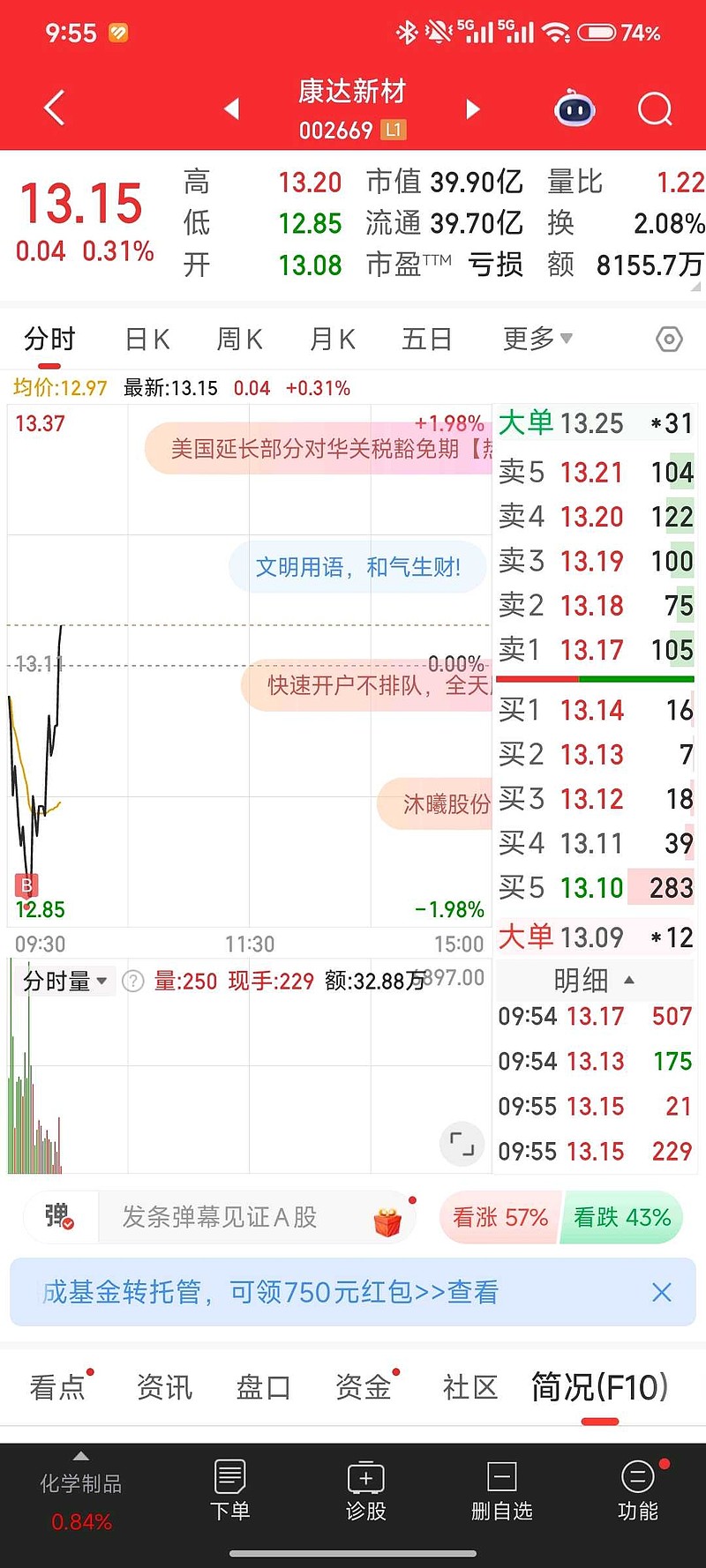Open the search magnifier icon
The height and width of the screenshot is (1568, 706).
(x=655, y=109)
